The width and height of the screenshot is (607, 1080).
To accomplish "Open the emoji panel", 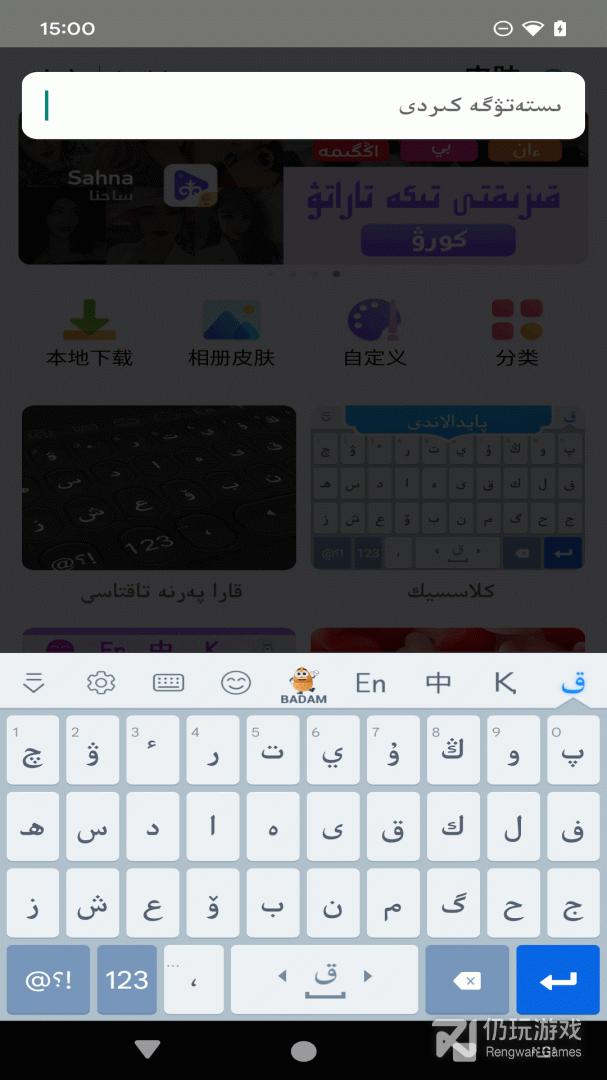I will click(x=236, y=683).
